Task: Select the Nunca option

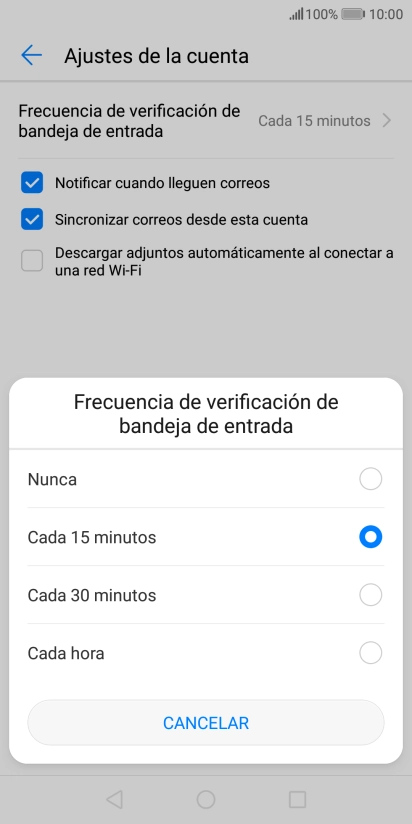Action: coord(205,479)
